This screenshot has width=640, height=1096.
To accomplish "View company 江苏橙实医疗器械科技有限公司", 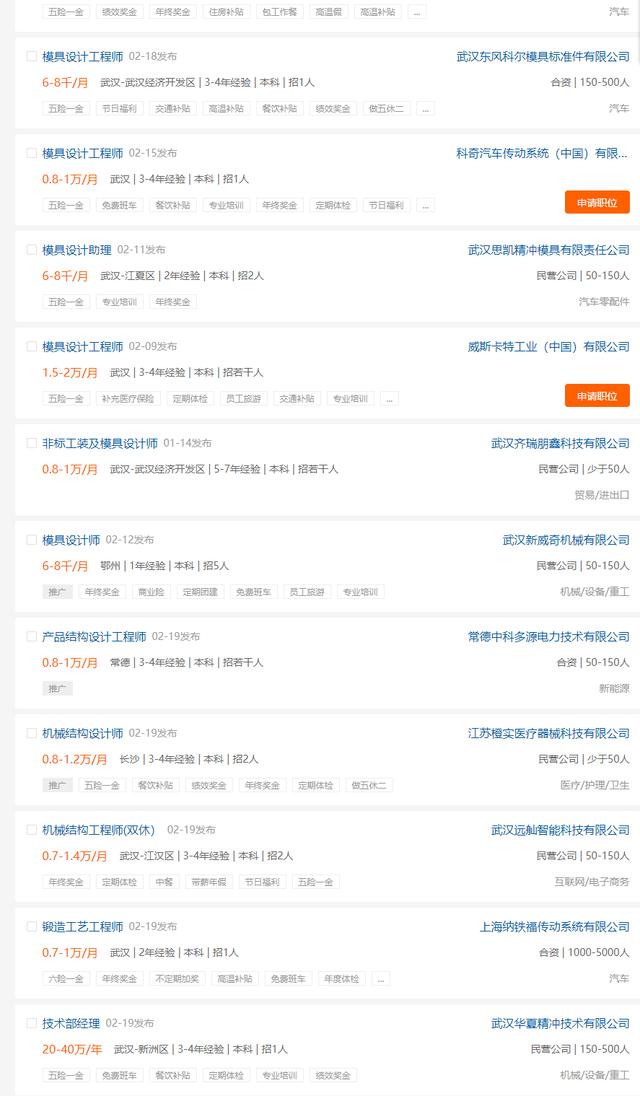I will [548, 733].
